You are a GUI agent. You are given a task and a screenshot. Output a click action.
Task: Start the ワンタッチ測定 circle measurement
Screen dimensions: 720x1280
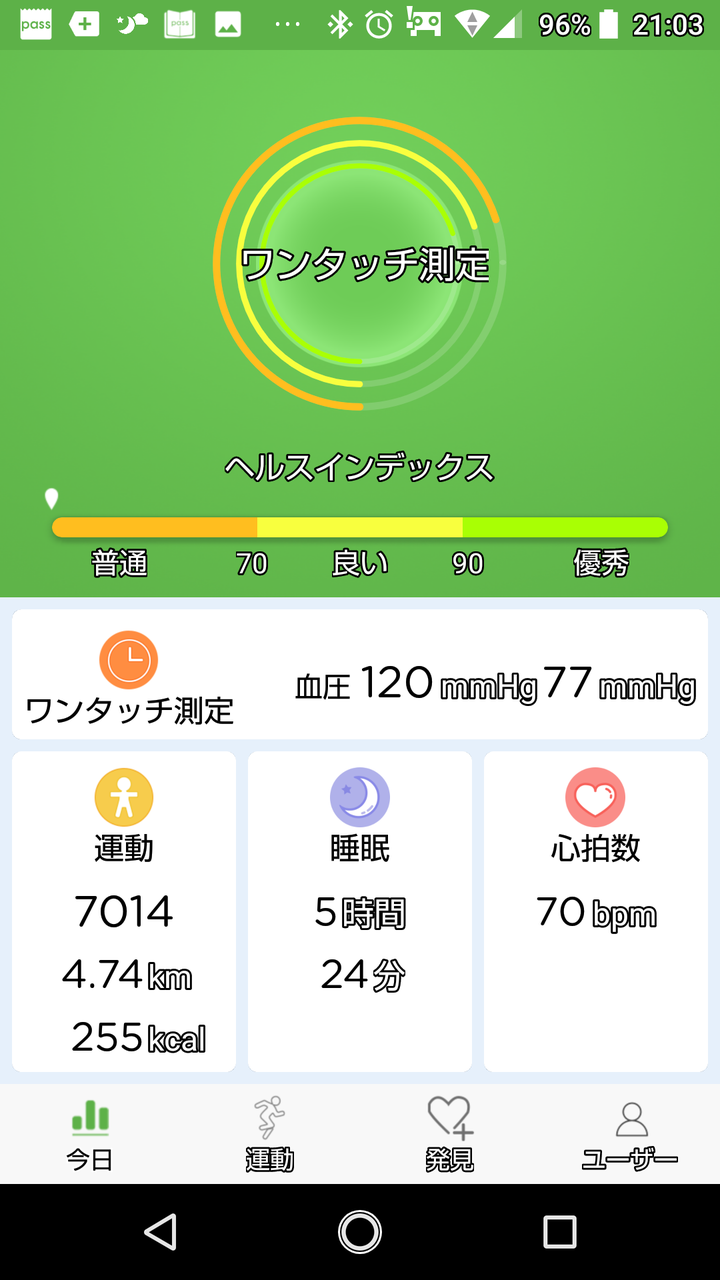[360, 264]
